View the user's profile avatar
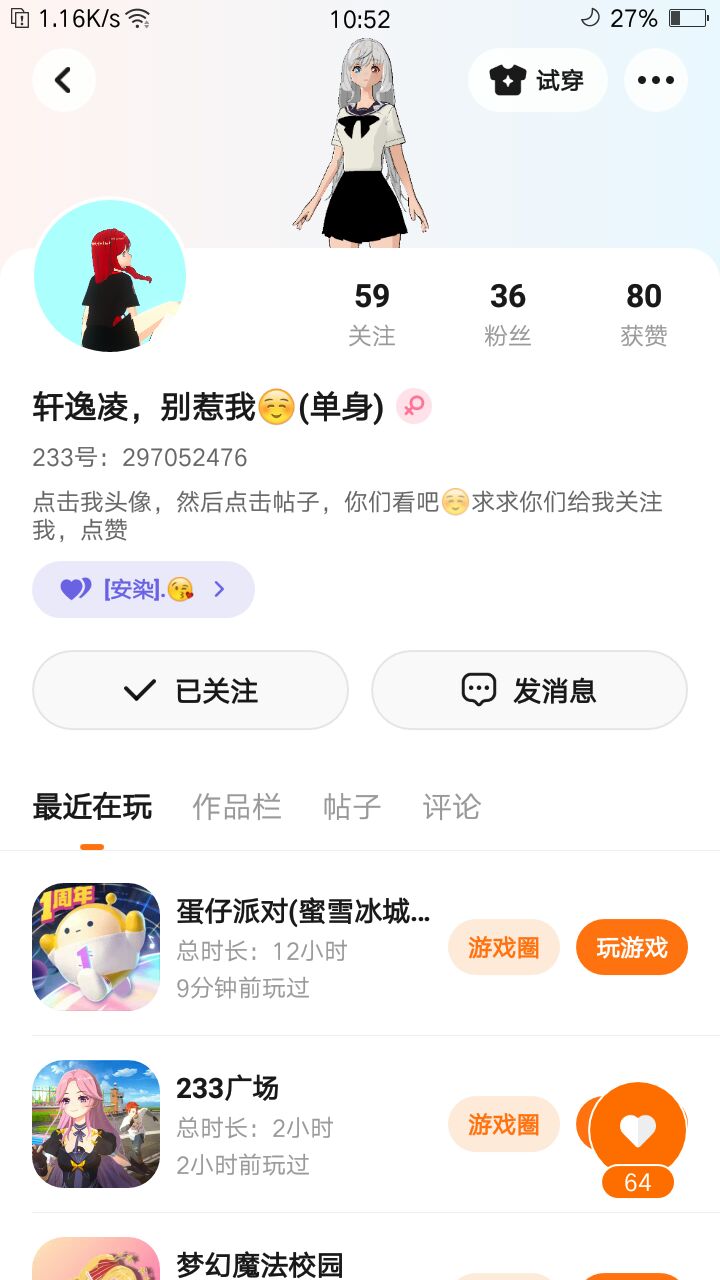Screen dimensions: 720x1280 coord(110,276)
